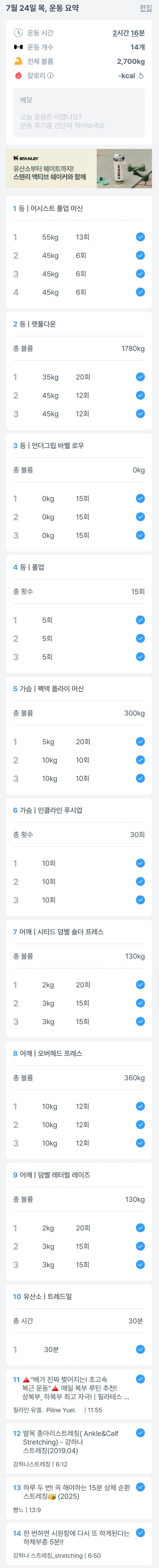Toggle the 트레드밀 30분 set checkmark
Viewport: 159px width, 1568px height.
140,1349
